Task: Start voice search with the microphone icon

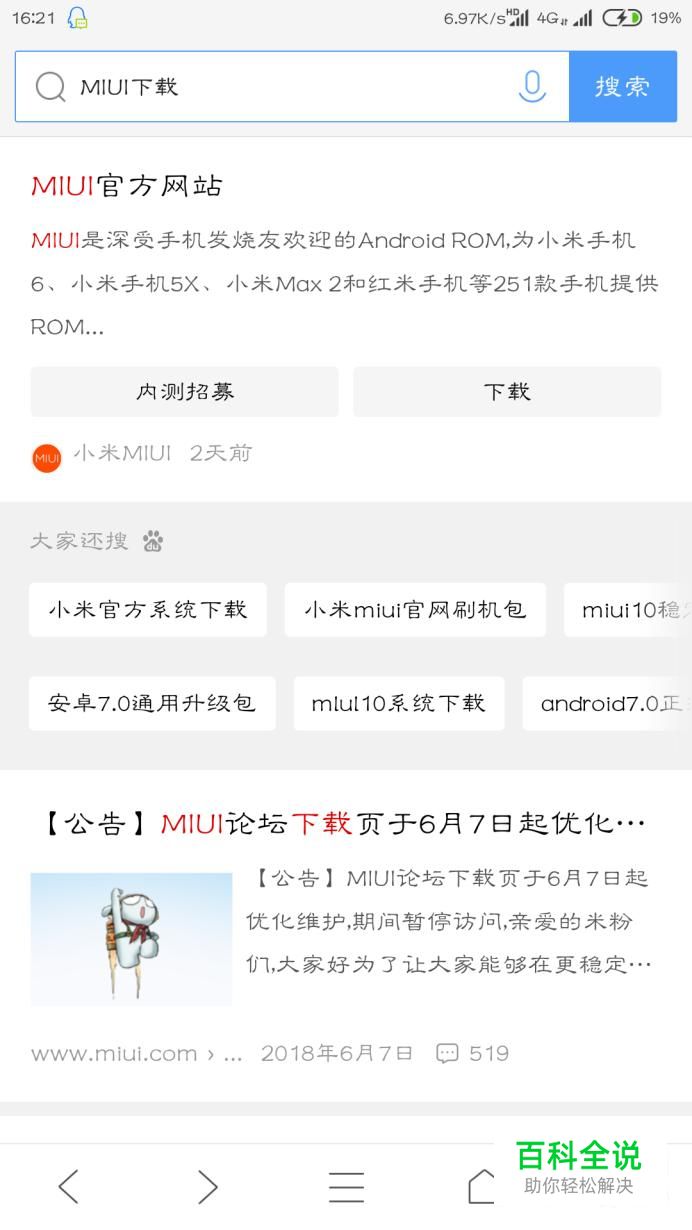Action: [x=532, y=87]
